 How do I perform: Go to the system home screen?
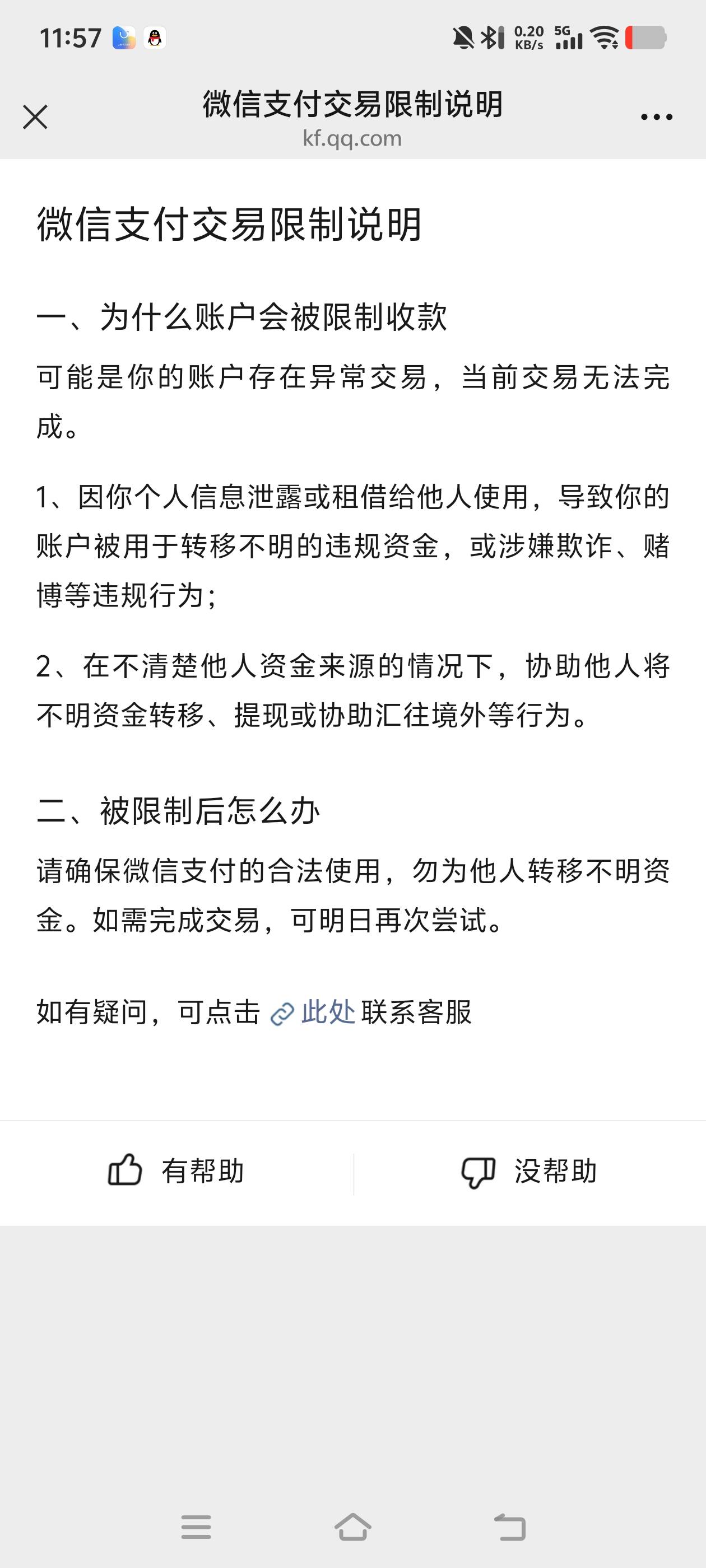point(352,1527)
